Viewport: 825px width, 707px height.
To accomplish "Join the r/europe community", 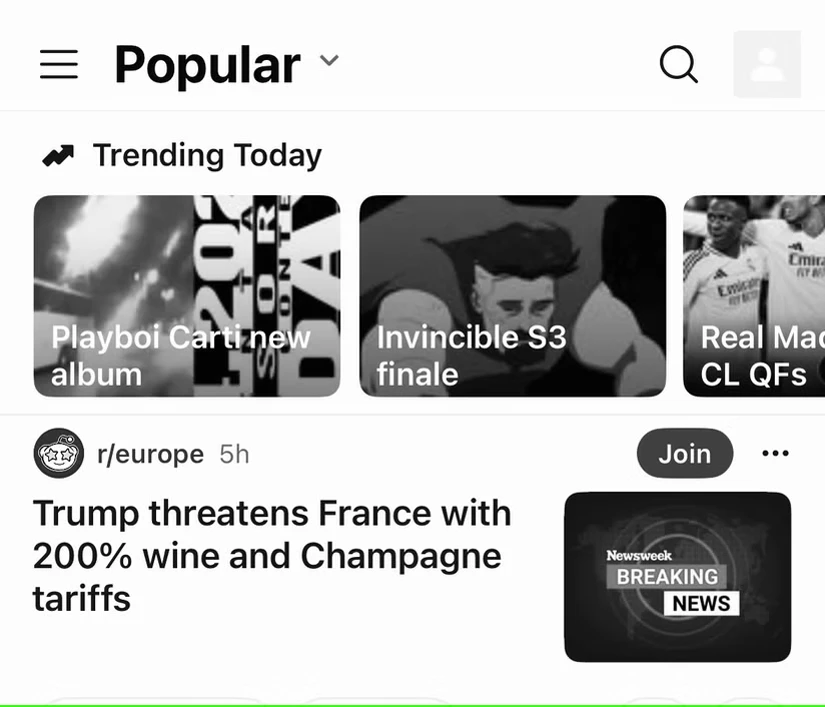I will [x=684, y=454].
